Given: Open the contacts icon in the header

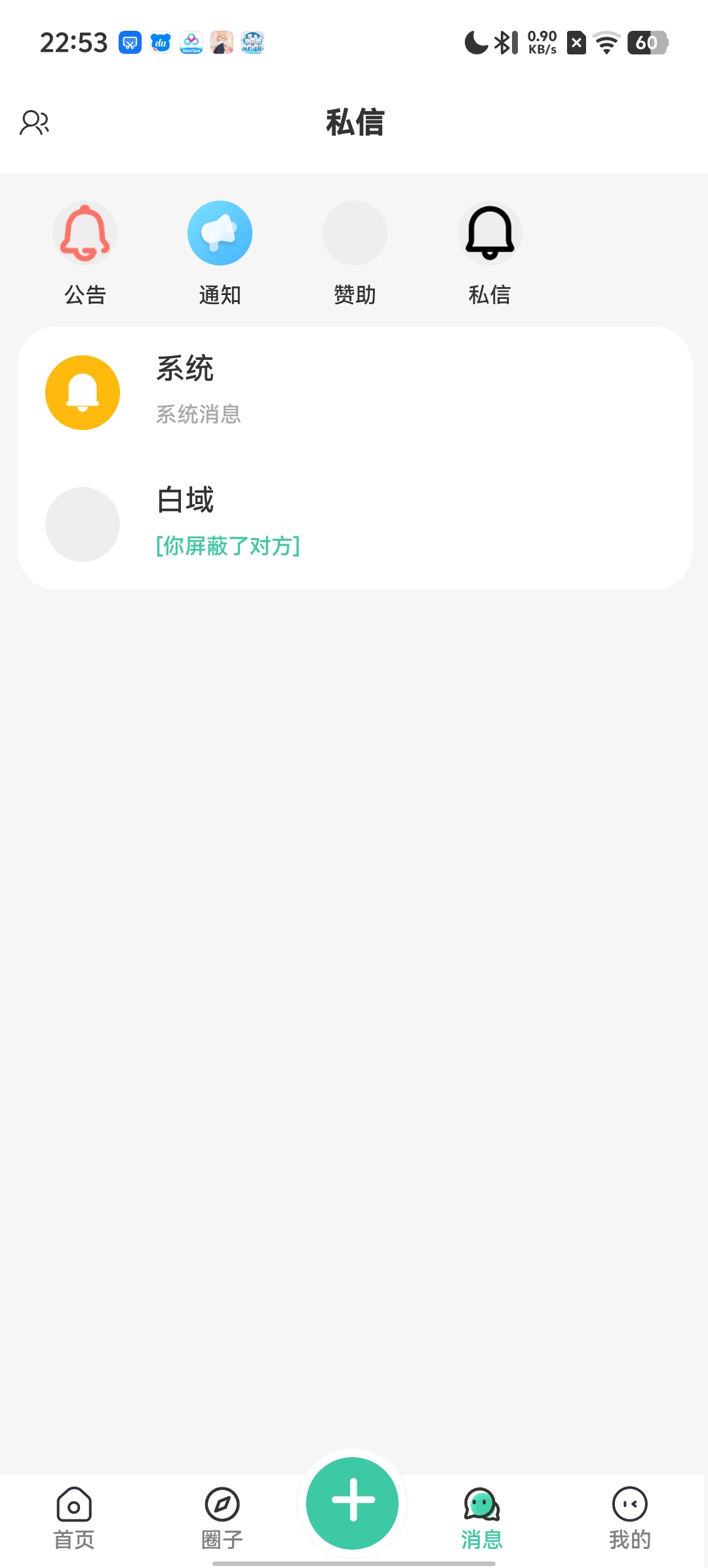Looking at the screenshot, I should tap(35, 123).
